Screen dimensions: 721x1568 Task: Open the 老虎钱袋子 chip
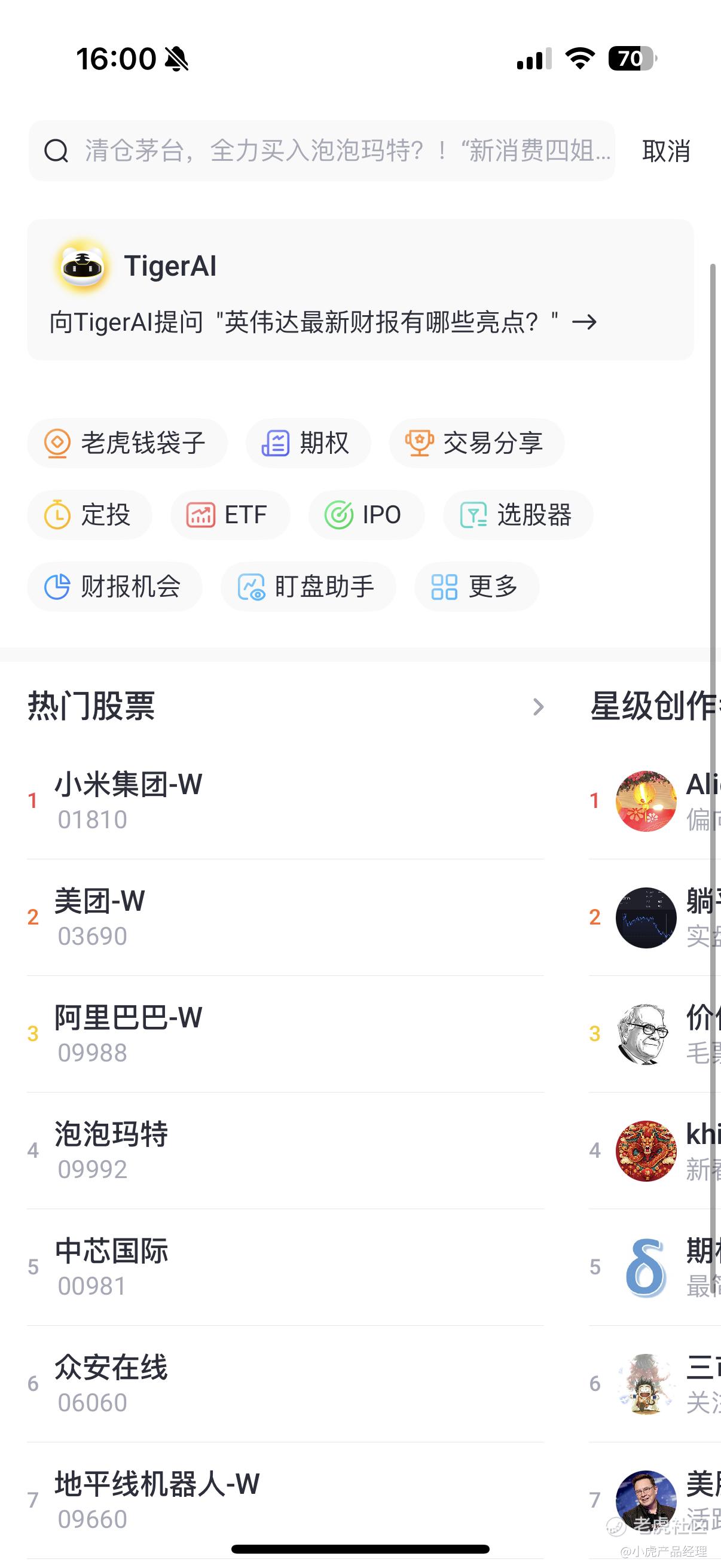[127, 443]
